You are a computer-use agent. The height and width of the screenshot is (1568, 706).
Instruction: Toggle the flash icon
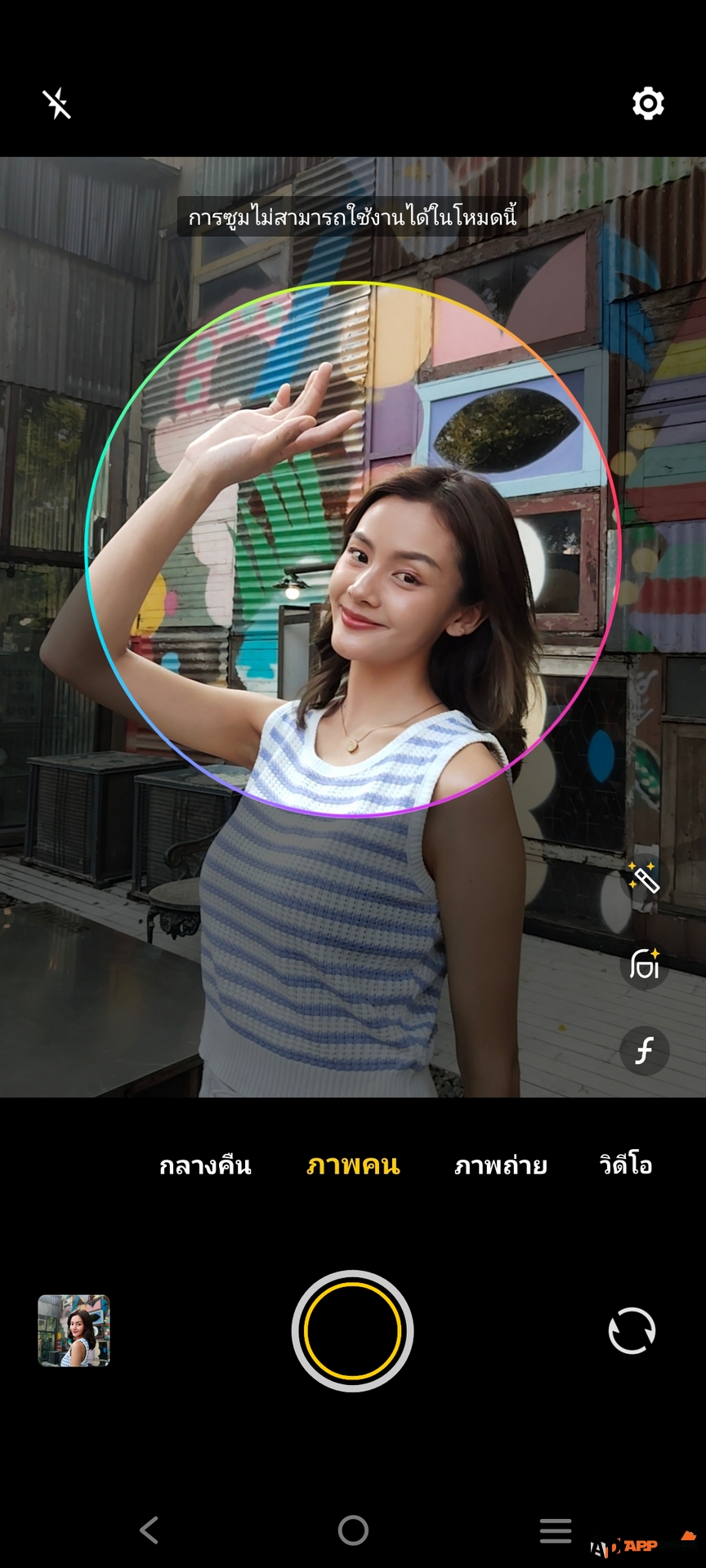click(x=57, y=104)
